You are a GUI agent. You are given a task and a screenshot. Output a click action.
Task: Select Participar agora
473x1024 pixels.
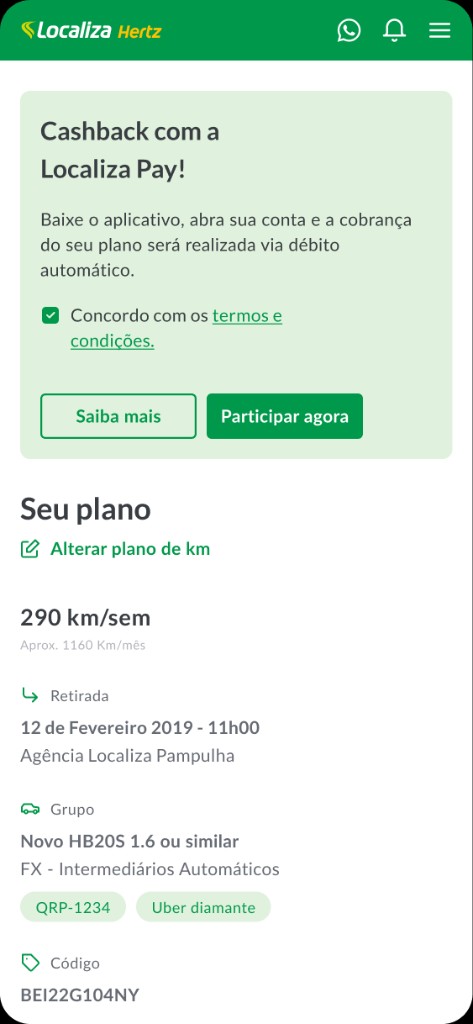(285, 416)
